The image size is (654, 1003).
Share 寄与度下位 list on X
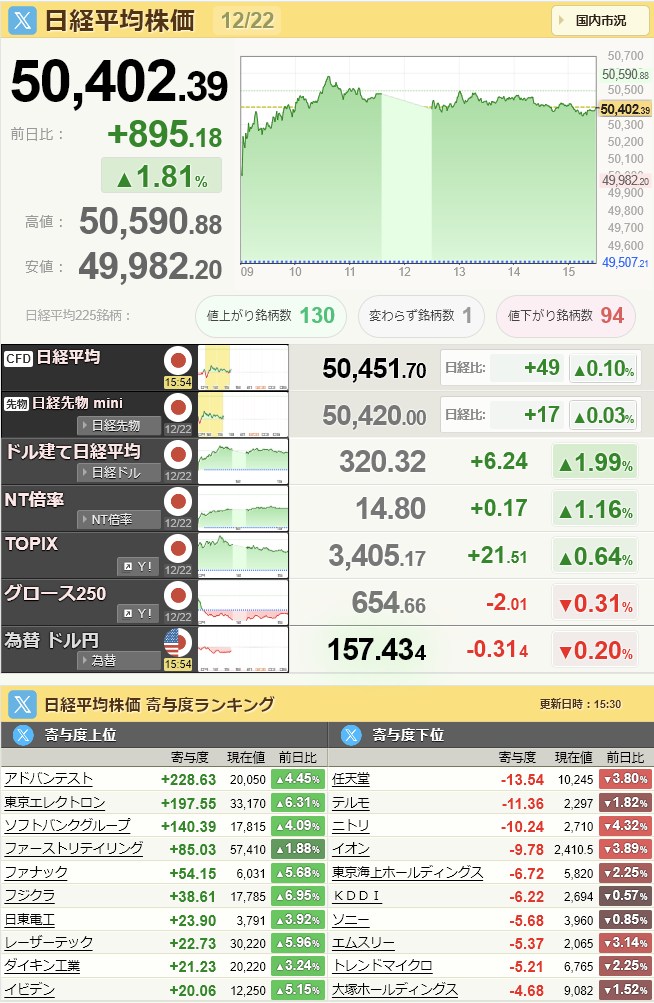(x=351, y=735)
